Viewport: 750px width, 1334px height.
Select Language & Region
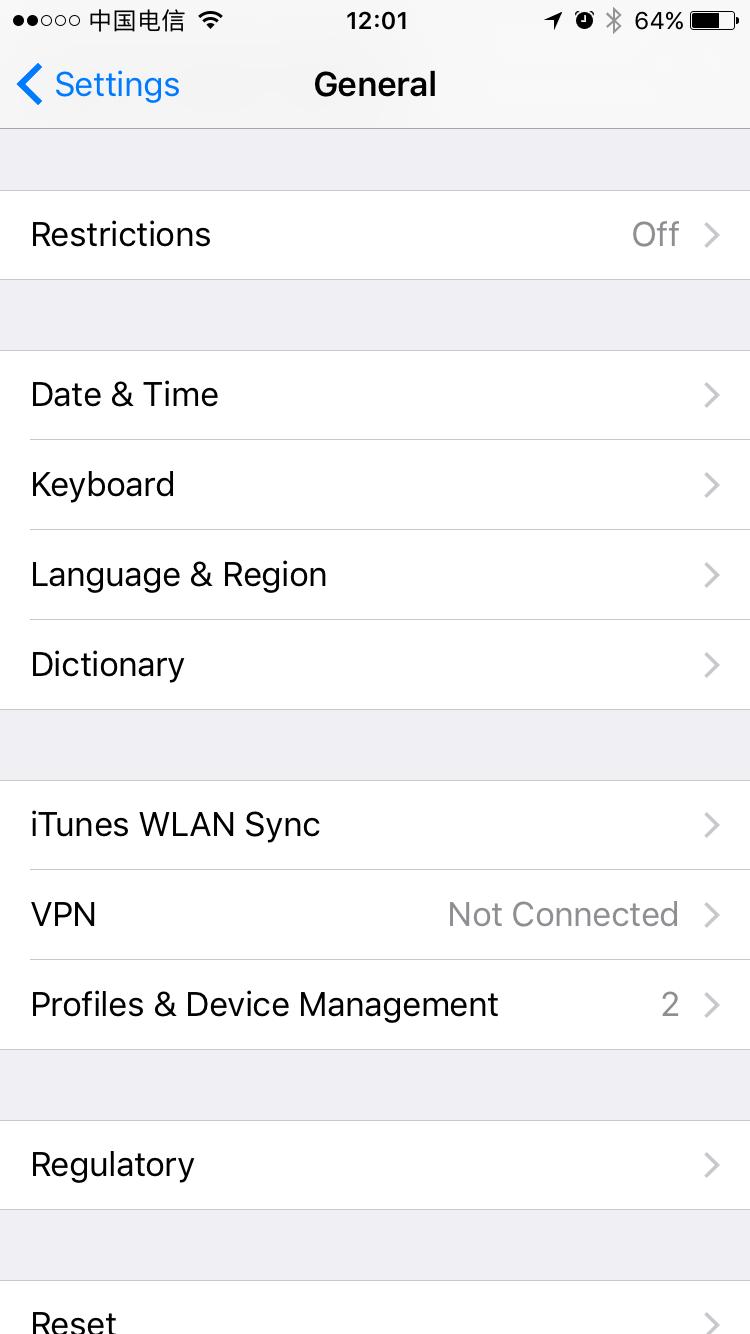point(375,574)
